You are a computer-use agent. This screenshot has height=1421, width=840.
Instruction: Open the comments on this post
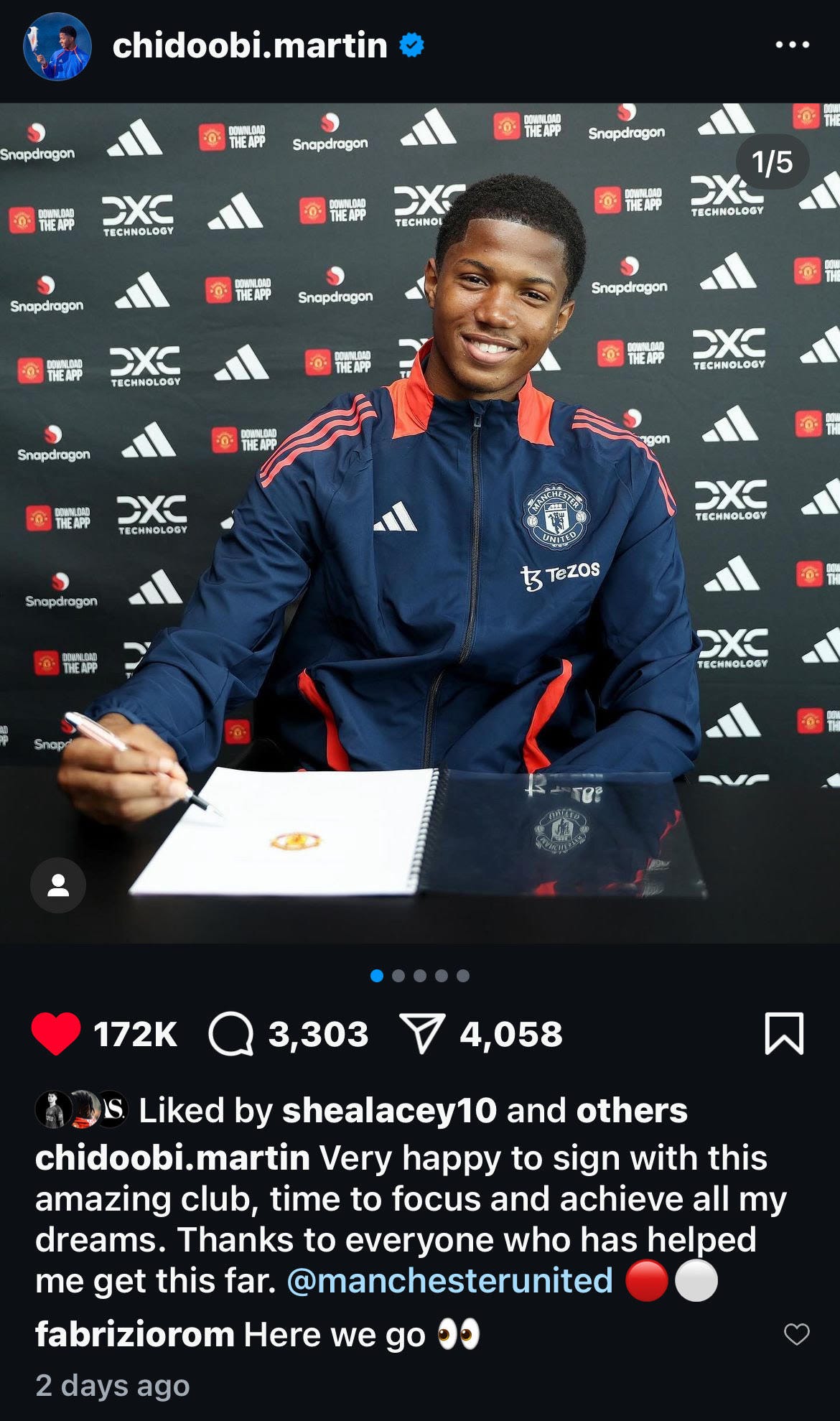(231, 1035)
